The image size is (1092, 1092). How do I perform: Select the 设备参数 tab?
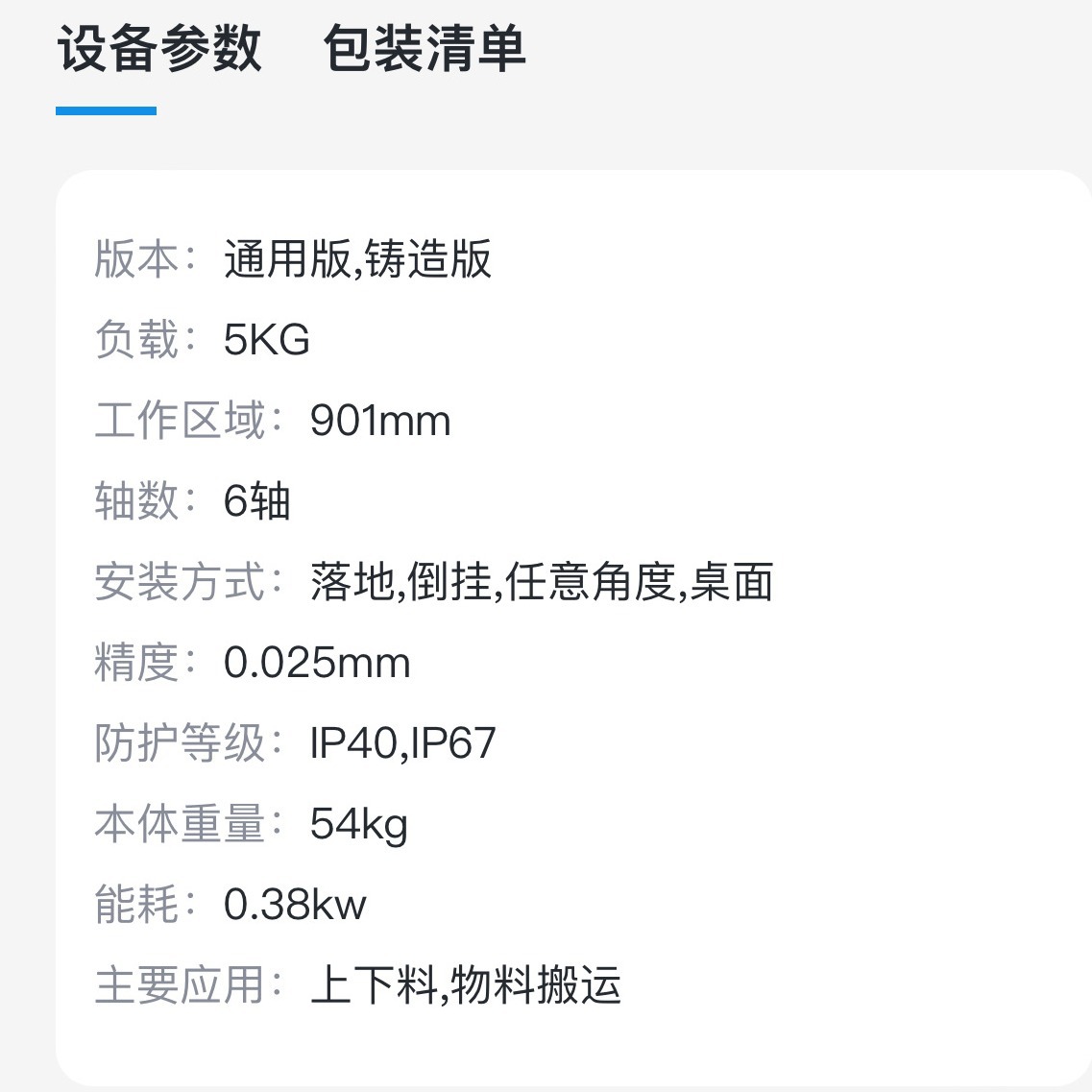(158, 50)
